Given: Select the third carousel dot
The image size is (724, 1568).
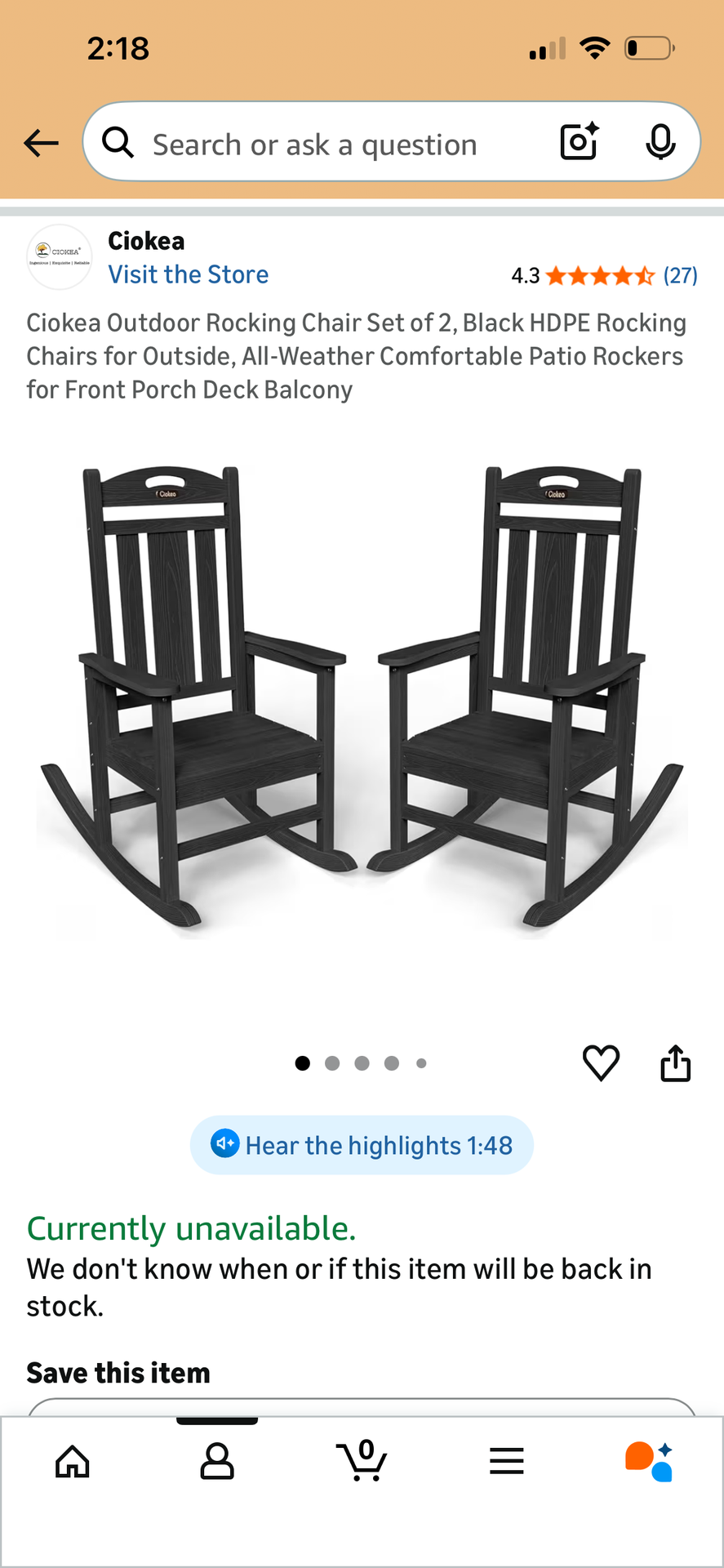Looking at the screenshot, I should coord(362,1062).
